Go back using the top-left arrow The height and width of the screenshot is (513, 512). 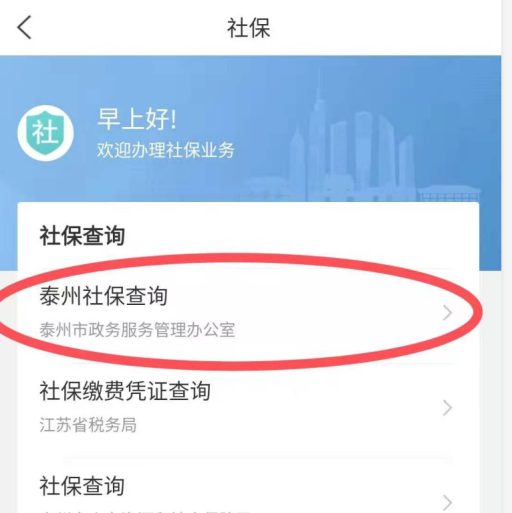click(x=24, y=27)
